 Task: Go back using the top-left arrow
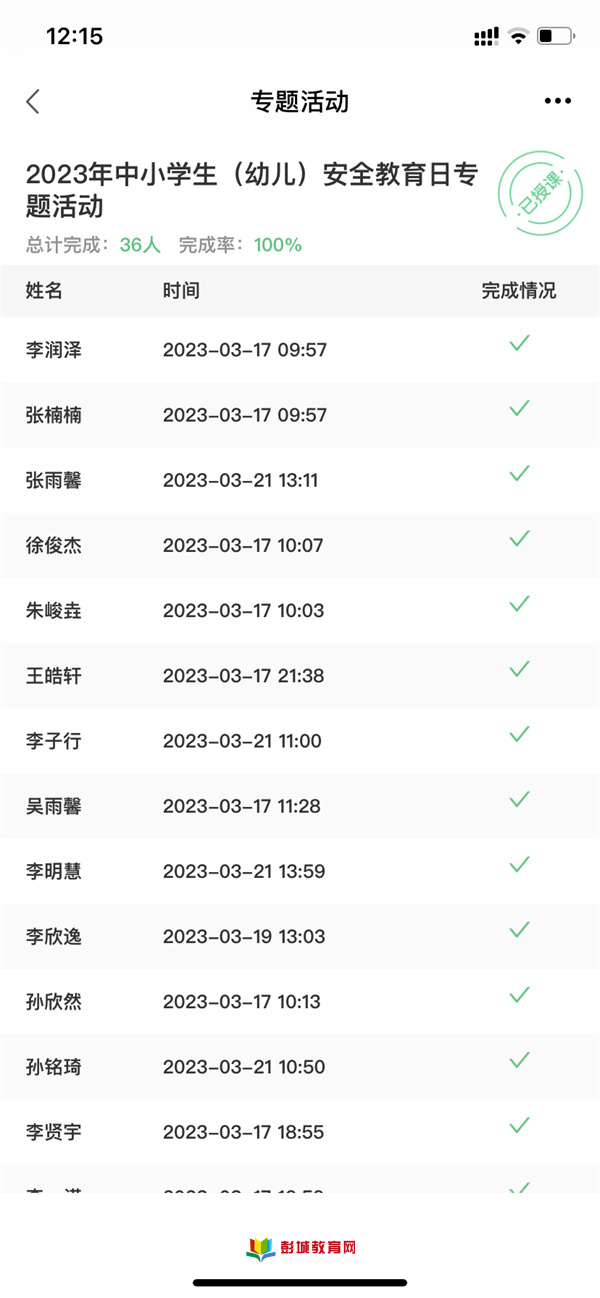[x=33, y=101]
